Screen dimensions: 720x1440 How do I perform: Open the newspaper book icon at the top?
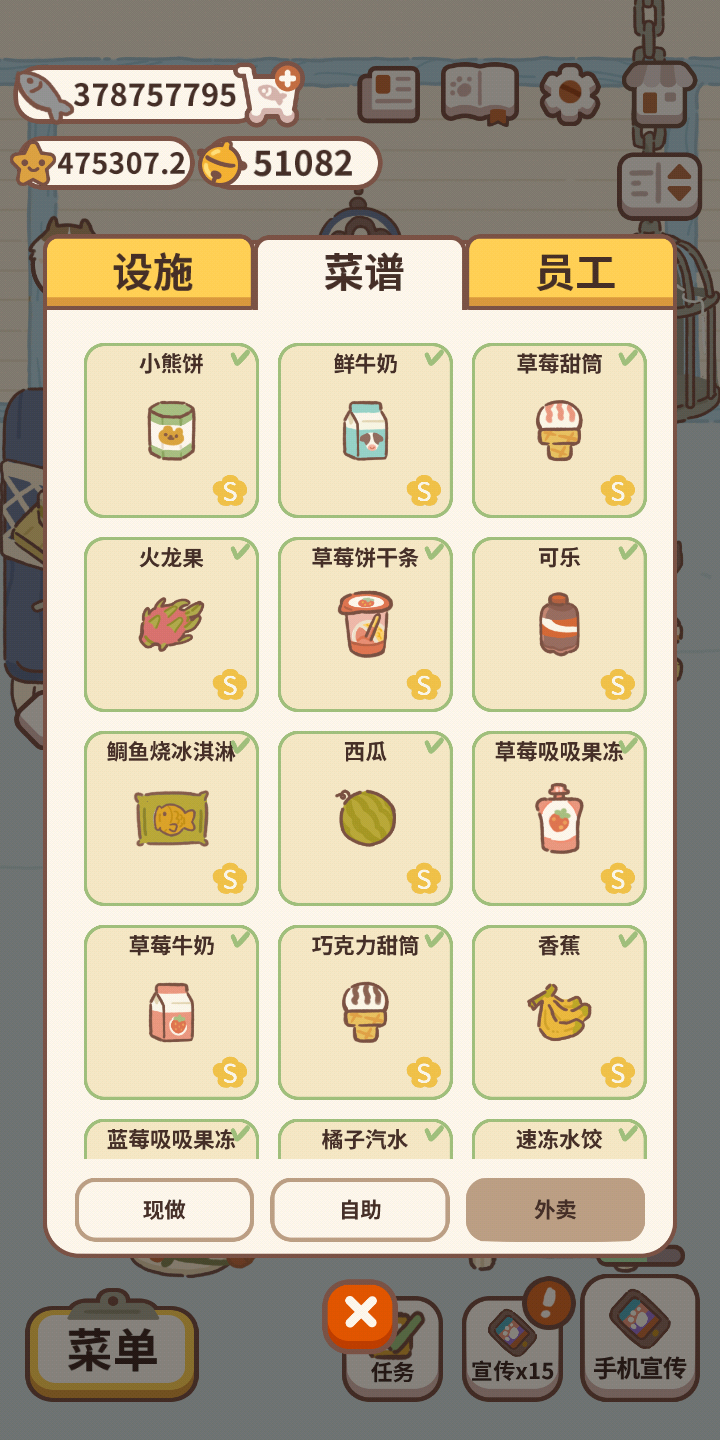390,92
